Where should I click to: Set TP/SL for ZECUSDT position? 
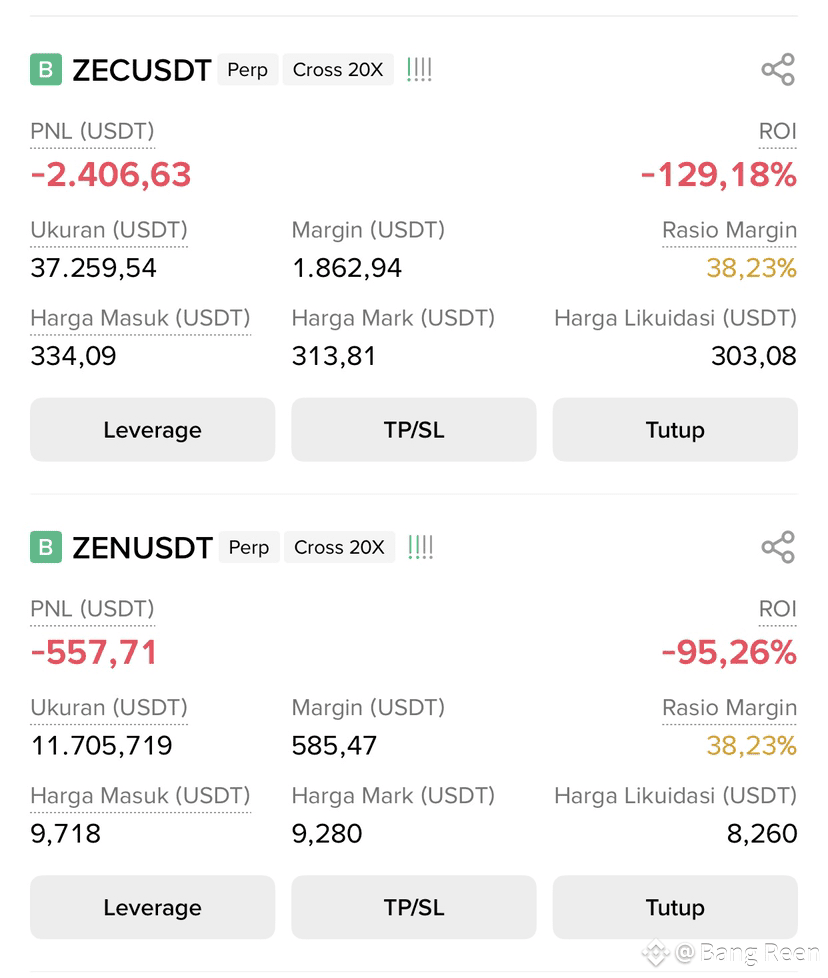pos(414,430)
